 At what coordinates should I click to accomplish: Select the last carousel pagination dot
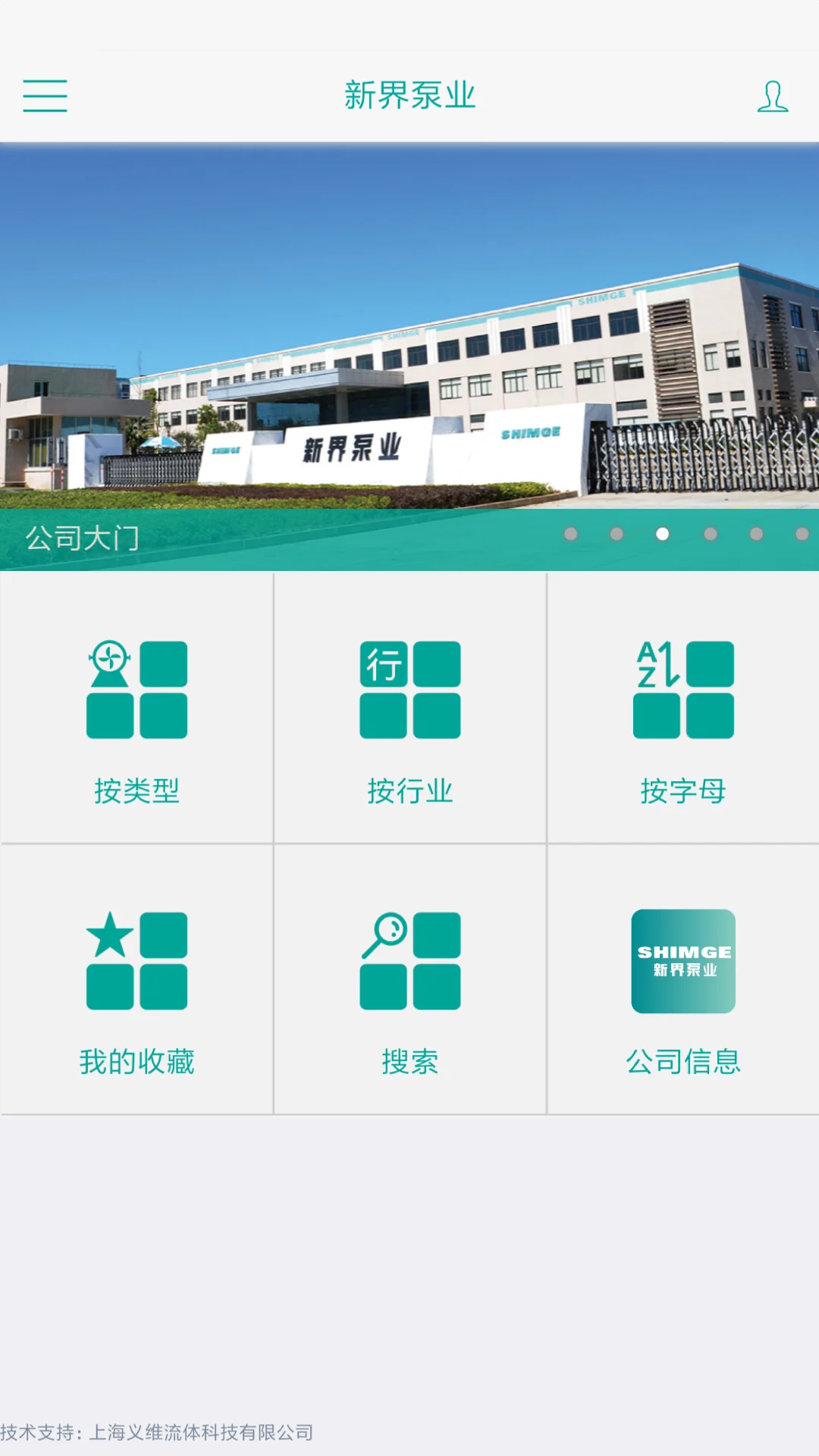pyautogui.click(x=800, y=533)
